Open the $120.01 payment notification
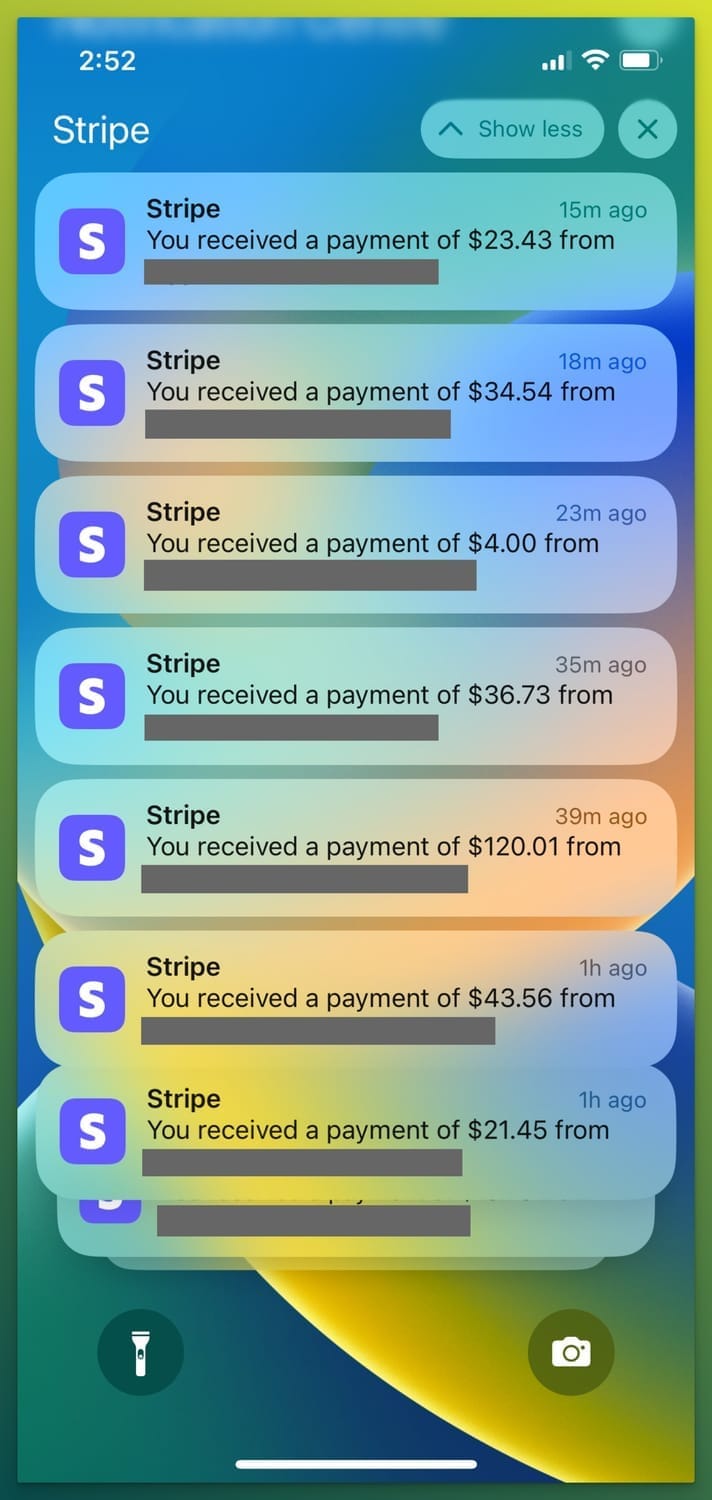 355,847
